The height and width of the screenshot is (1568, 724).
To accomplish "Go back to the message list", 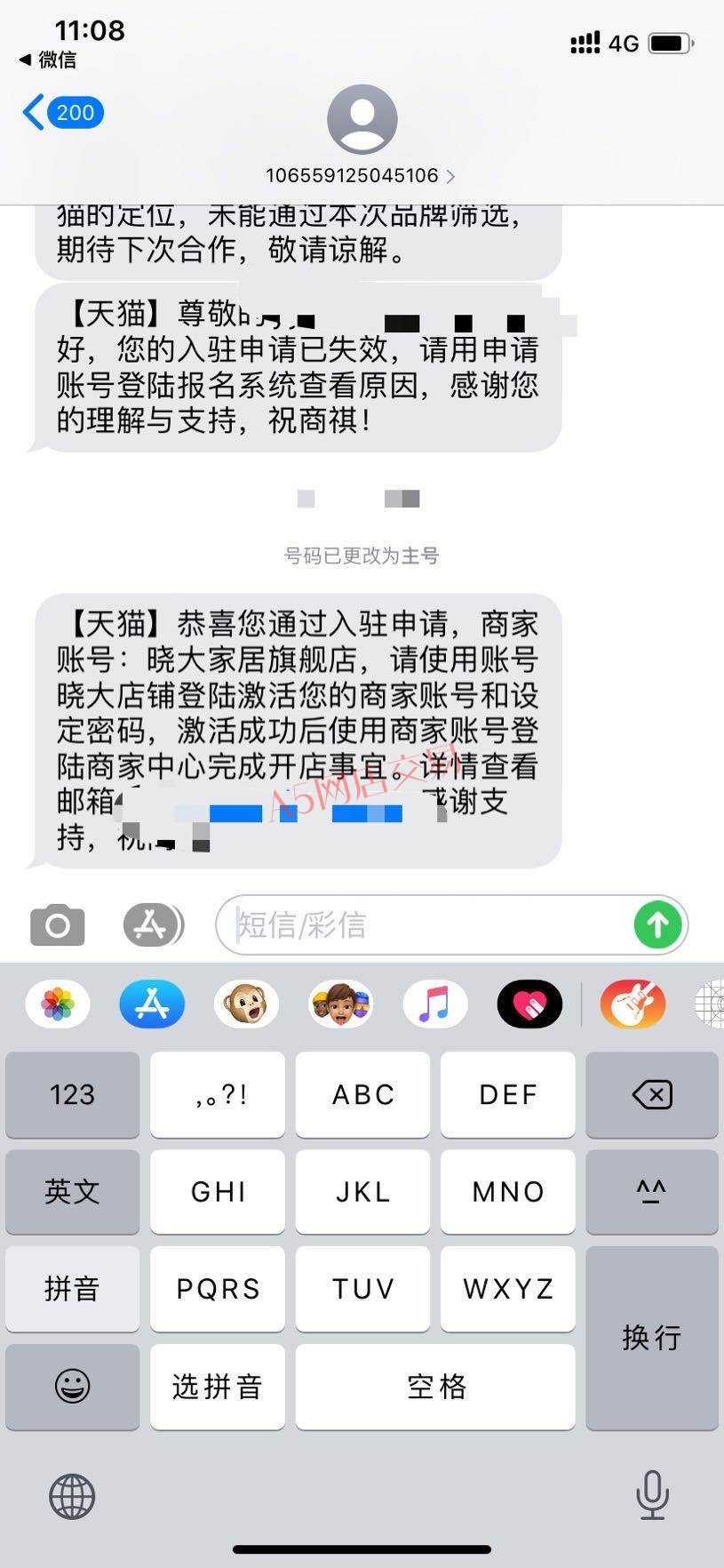I will [x=62, y=113].
